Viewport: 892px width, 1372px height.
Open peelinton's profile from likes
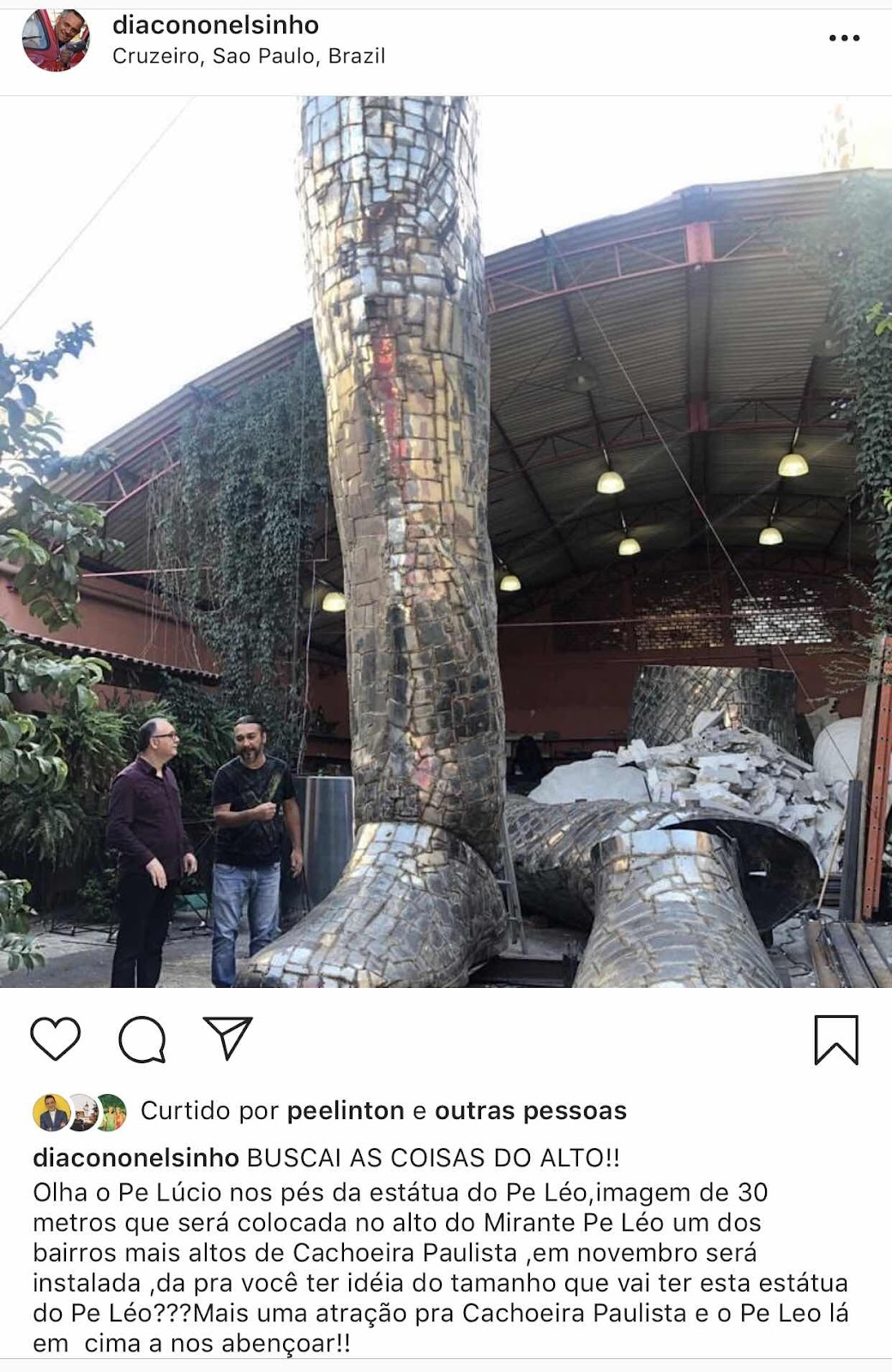click(345, 1110)
